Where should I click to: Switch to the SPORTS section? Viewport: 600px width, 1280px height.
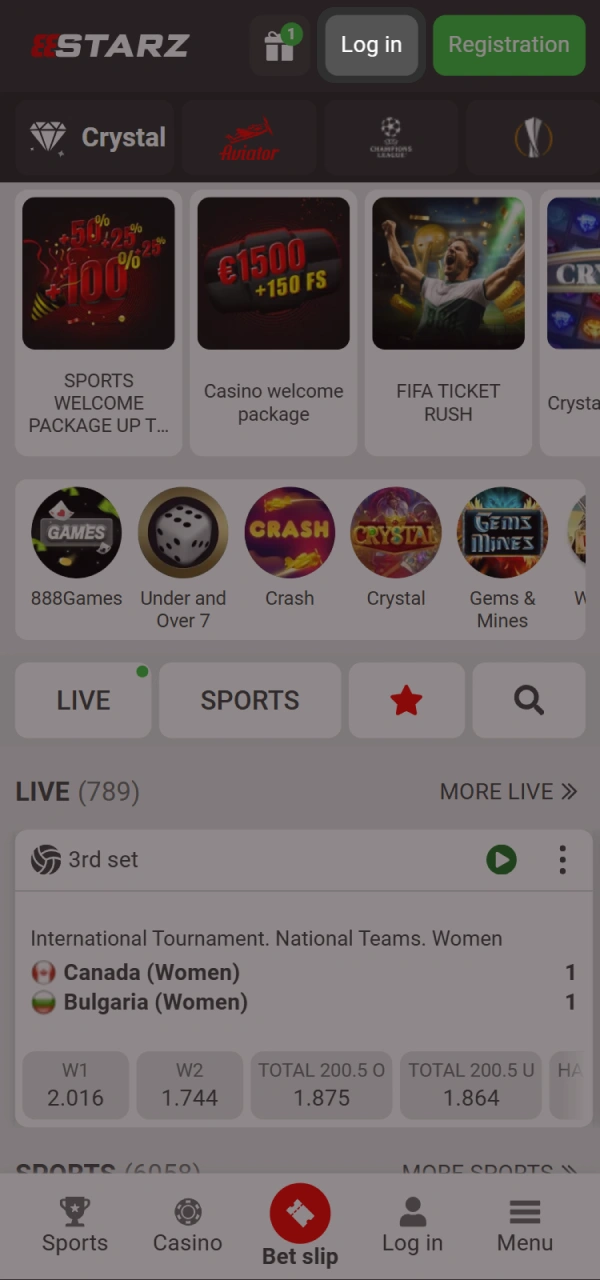pyautogui.click(x=249, y=700)
